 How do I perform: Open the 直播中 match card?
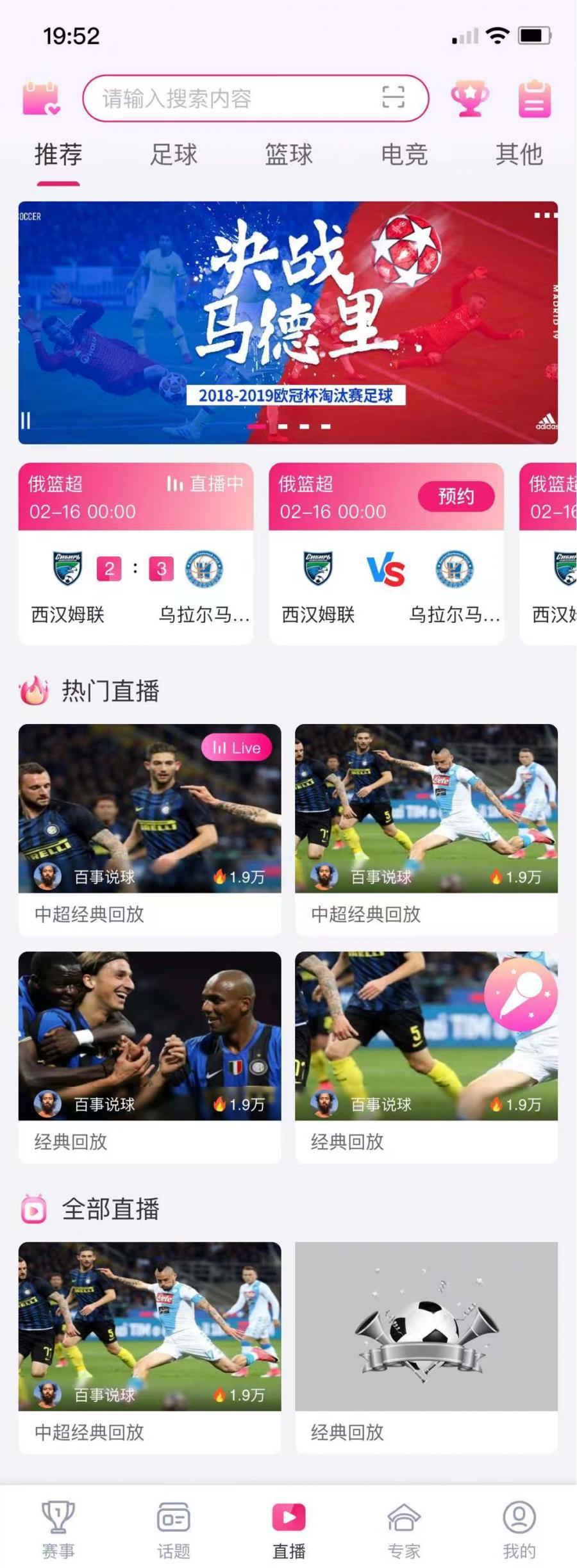136,554
